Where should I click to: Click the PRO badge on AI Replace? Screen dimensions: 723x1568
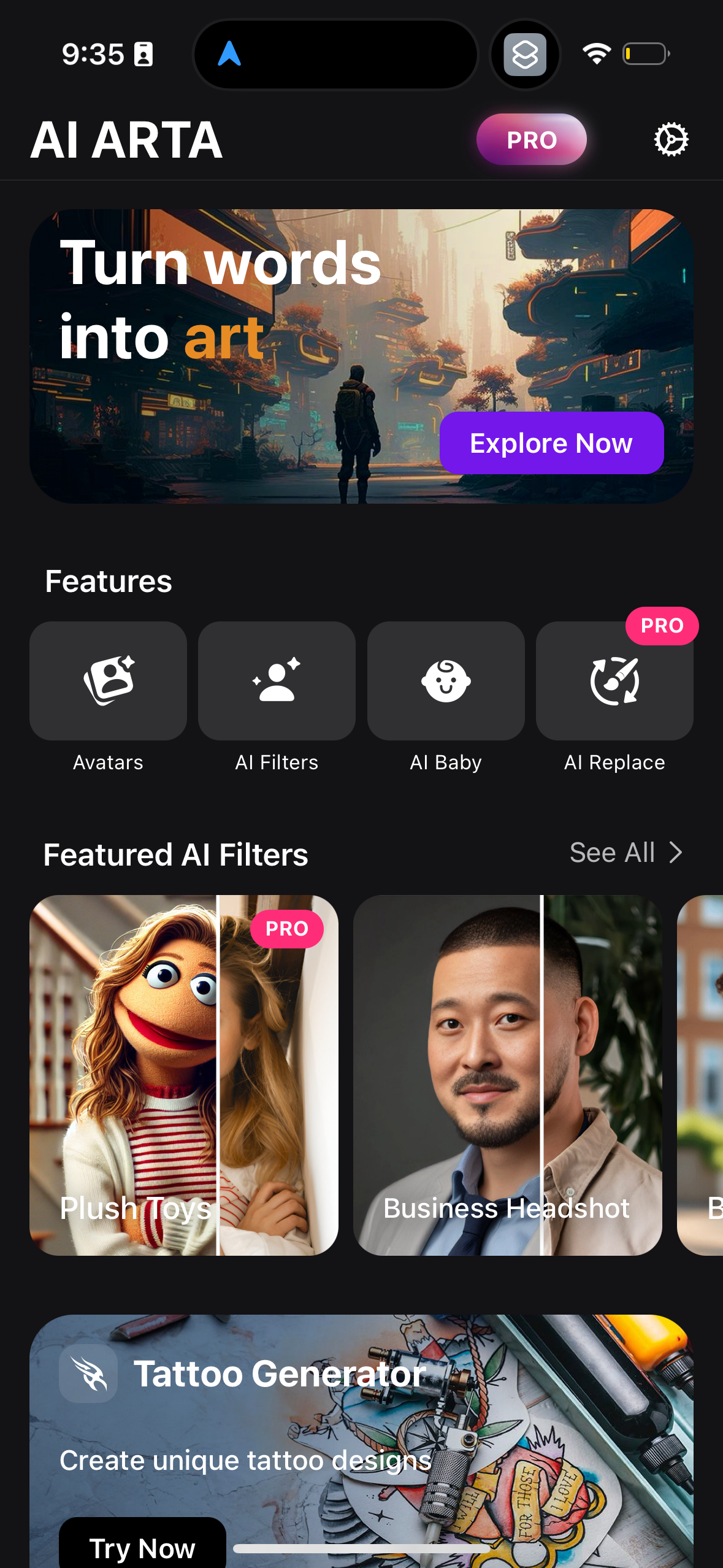[x=662, y=626]
